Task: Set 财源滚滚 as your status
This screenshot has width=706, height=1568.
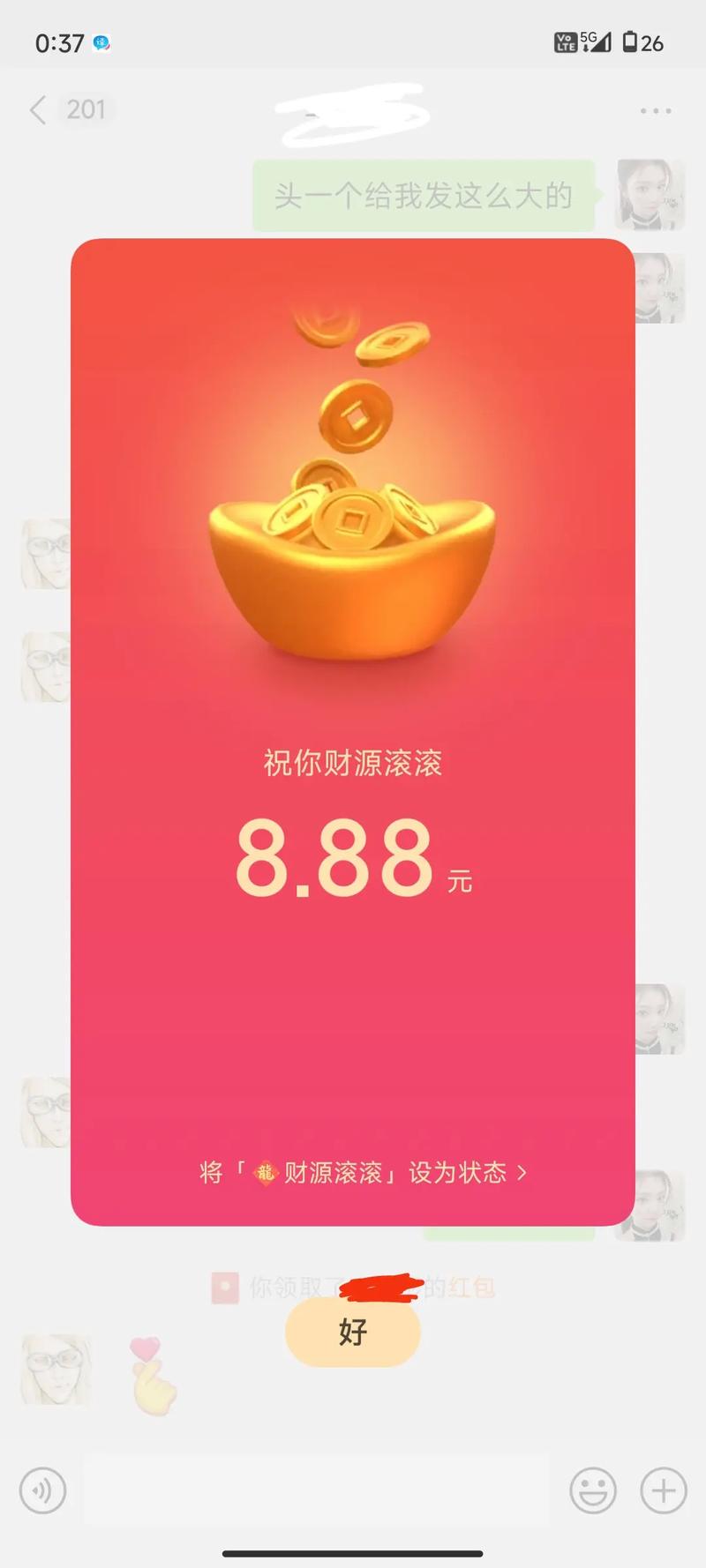Action: [x=363, y=1172]
